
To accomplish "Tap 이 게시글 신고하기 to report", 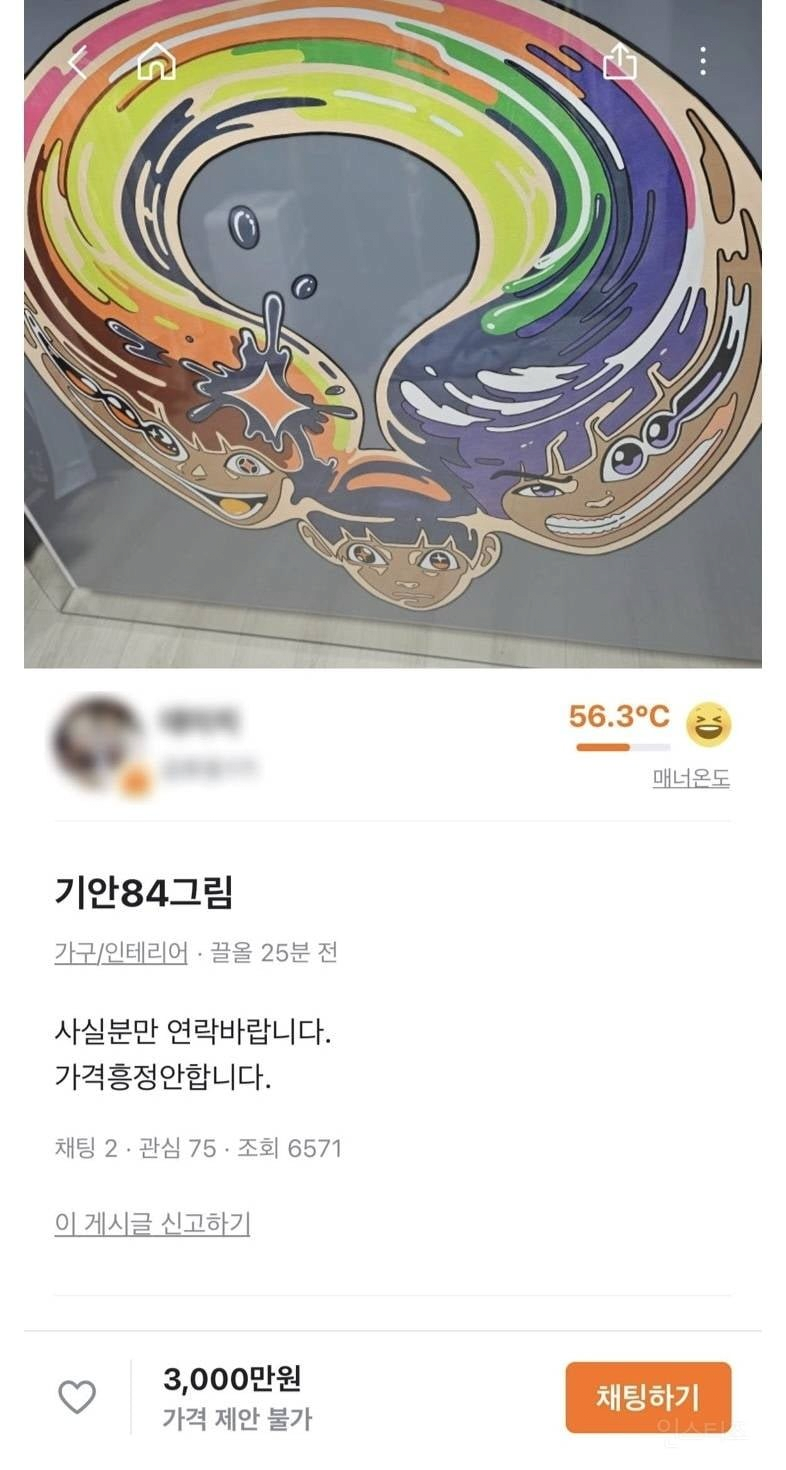I will click(x=152, y=1223).
